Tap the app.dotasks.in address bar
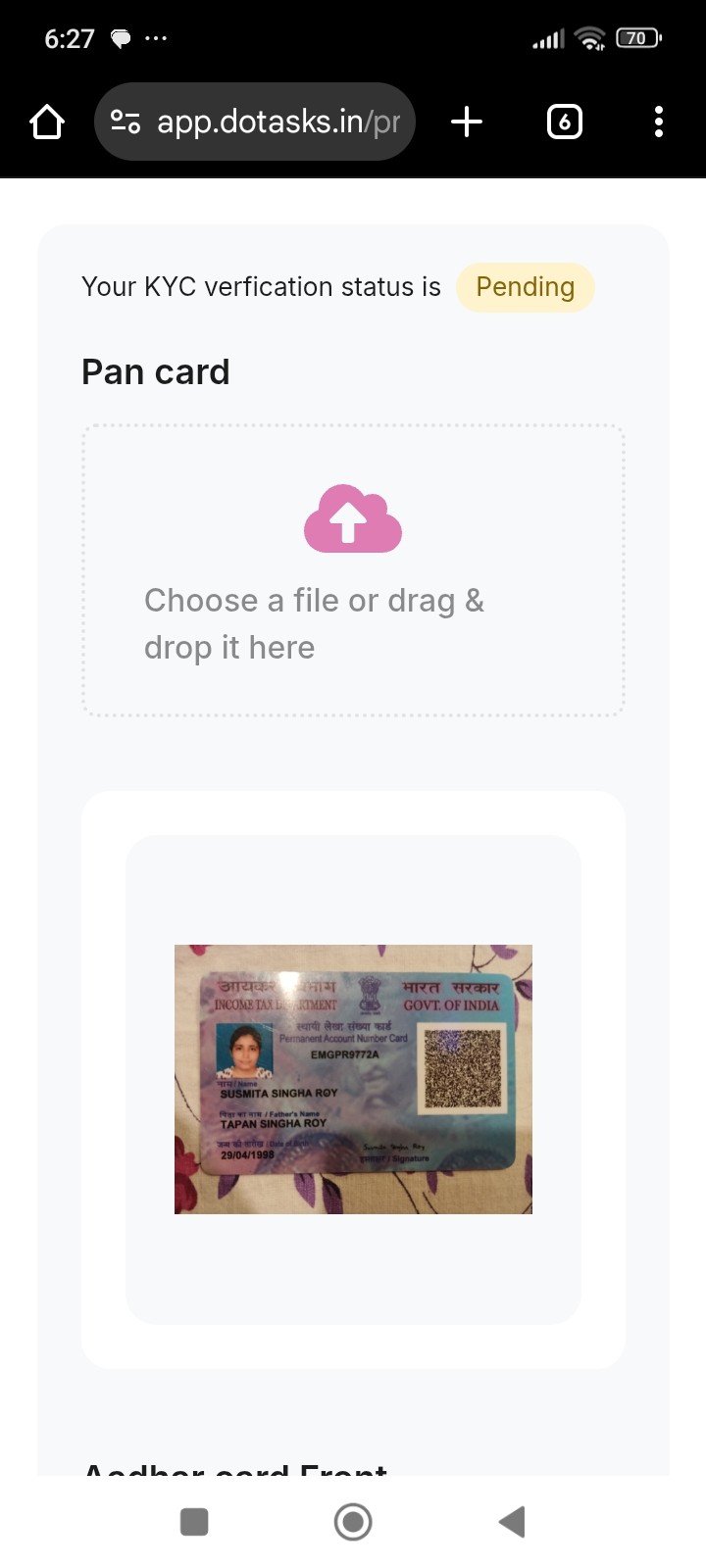Screen dimensions: 706x1568 point(278,122)
